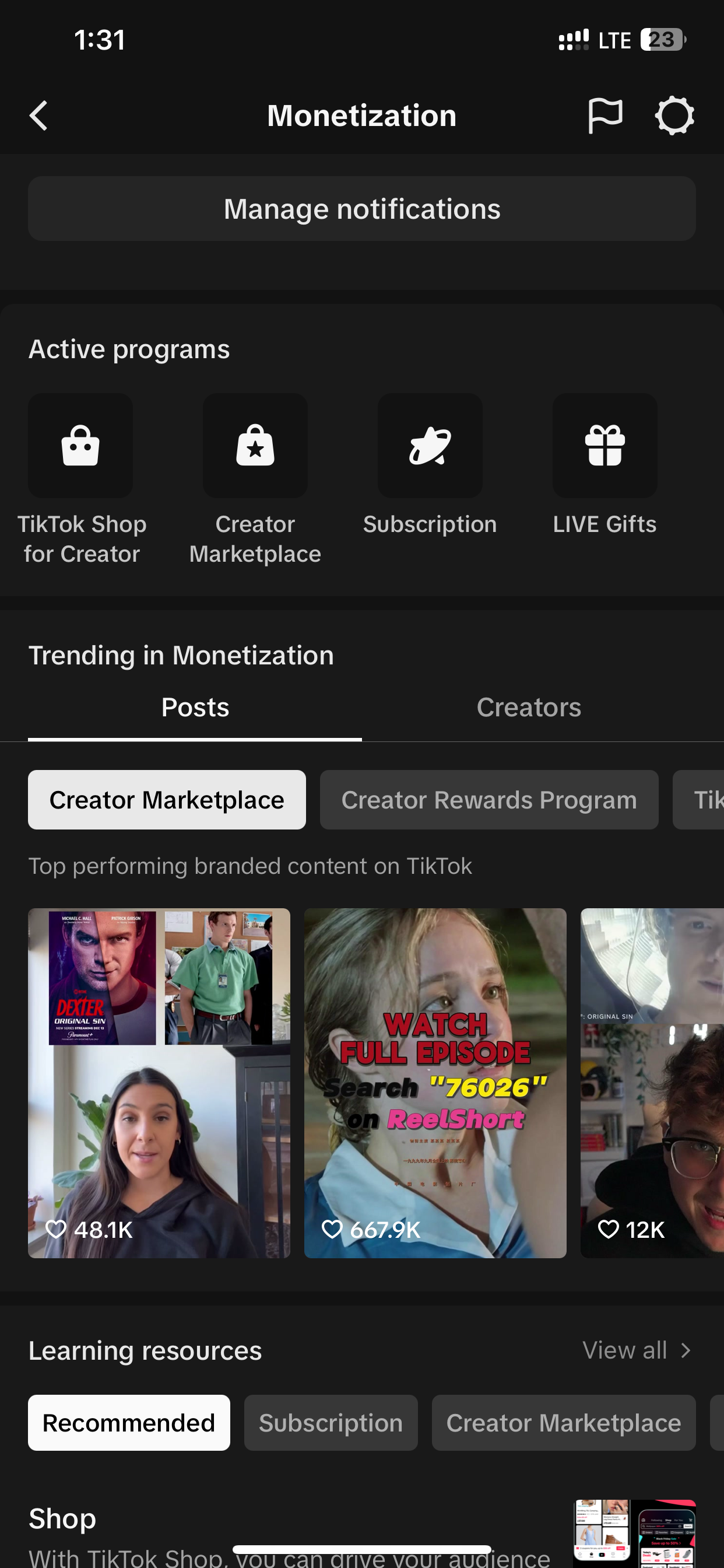The image size is (724, 1568).
Task: Open the Dexter video with 48.1K likes
Action: pyautogui.click(x=159, y=1083)
